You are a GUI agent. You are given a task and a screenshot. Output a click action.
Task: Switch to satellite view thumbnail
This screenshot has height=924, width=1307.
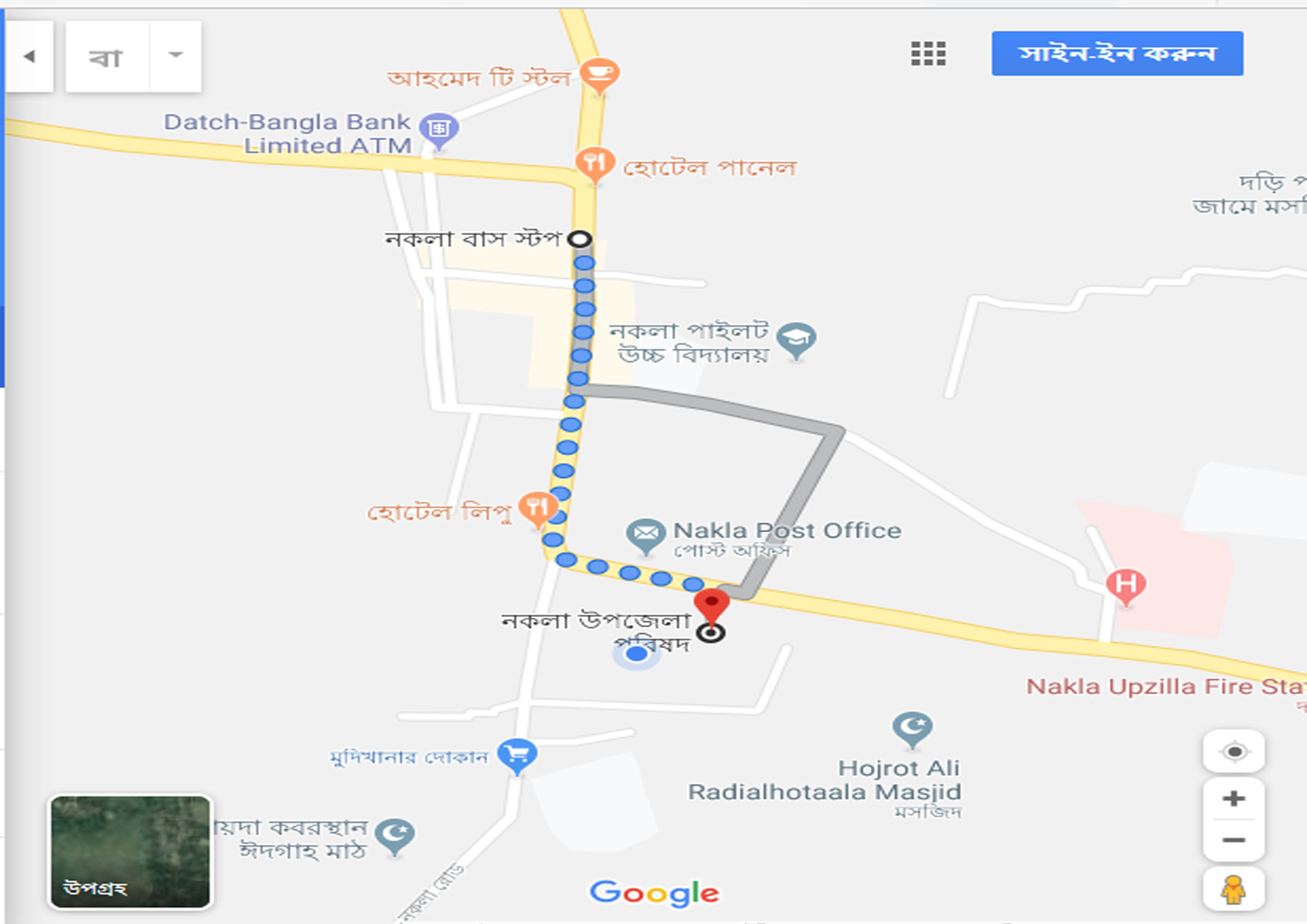tap(130, 851)
